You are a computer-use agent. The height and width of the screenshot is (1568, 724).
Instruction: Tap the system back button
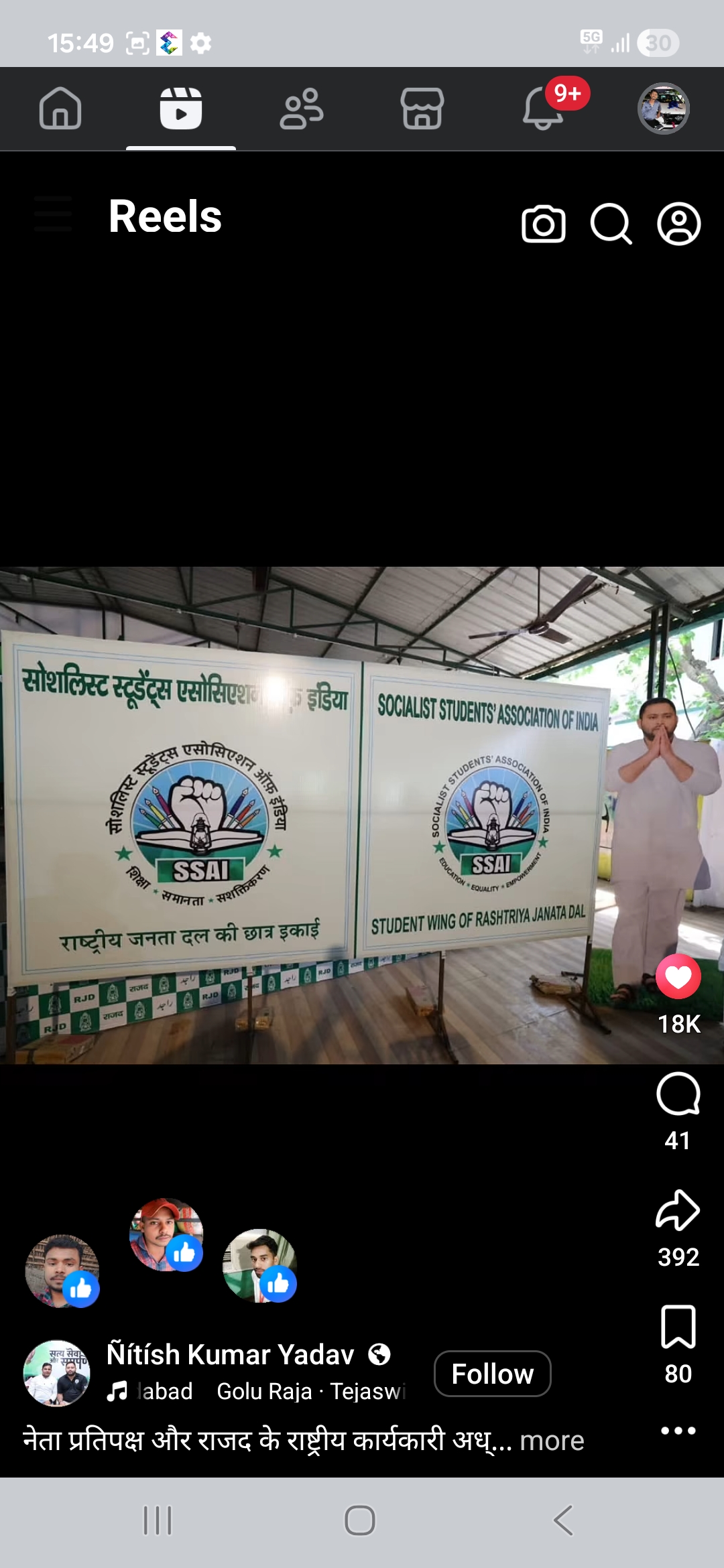(563, 1520)
